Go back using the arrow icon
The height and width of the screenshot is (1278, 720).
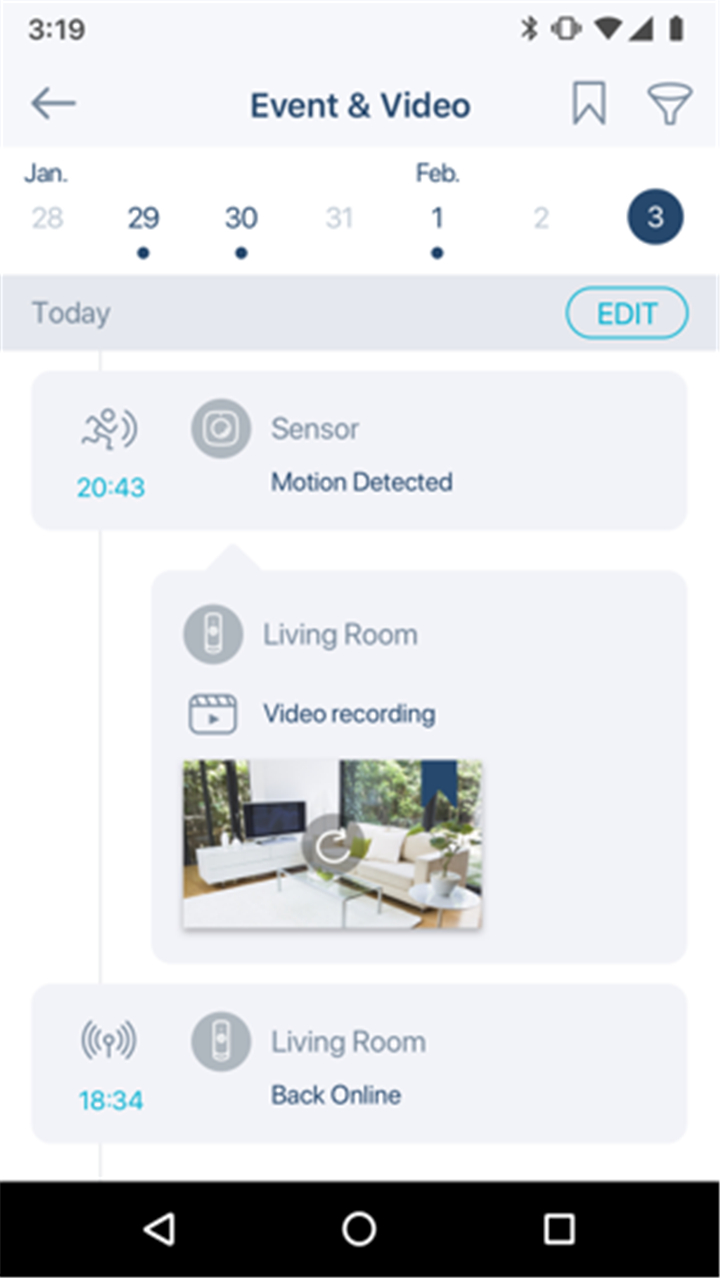53,103
